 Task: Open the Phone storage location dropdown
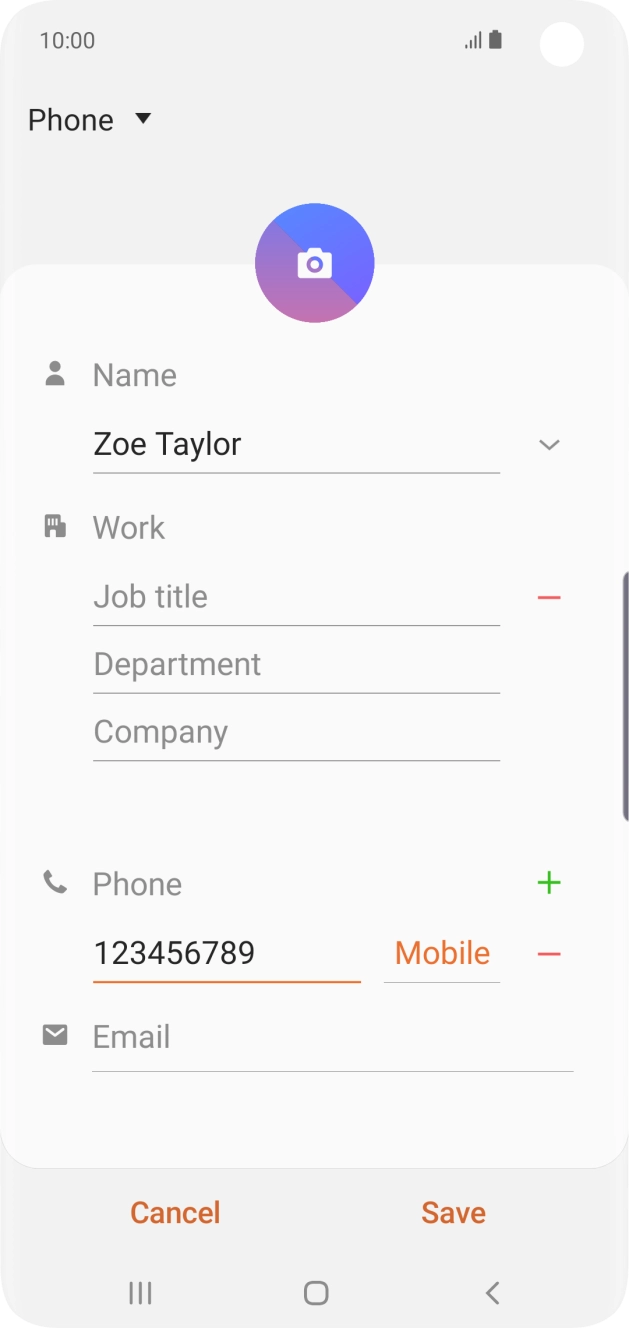(x=90, y=120)
